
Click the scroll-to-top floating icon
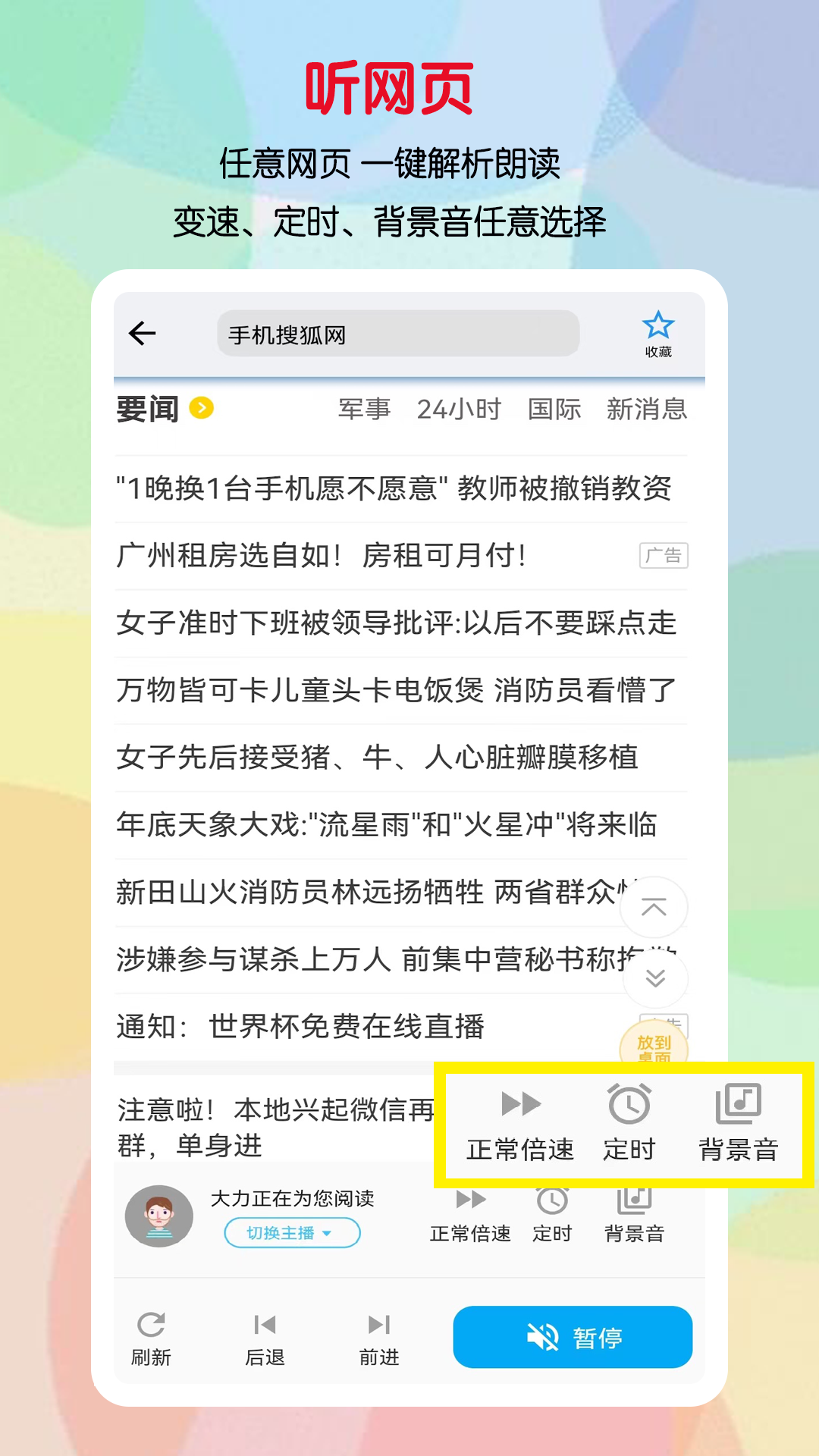[654, 907]
